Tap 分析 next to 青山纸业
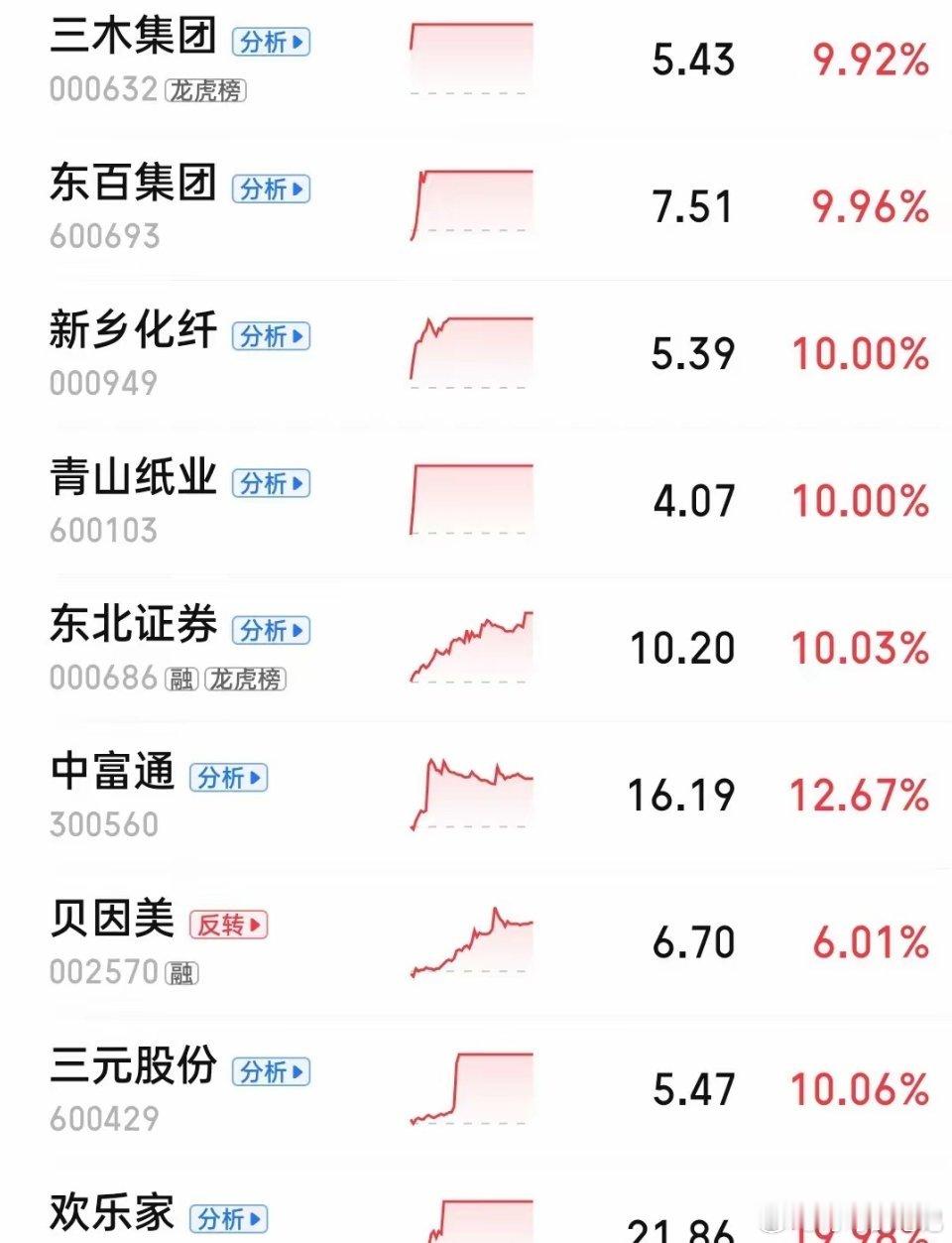The width and height of the screenshot is (952, 1243). 271,484
